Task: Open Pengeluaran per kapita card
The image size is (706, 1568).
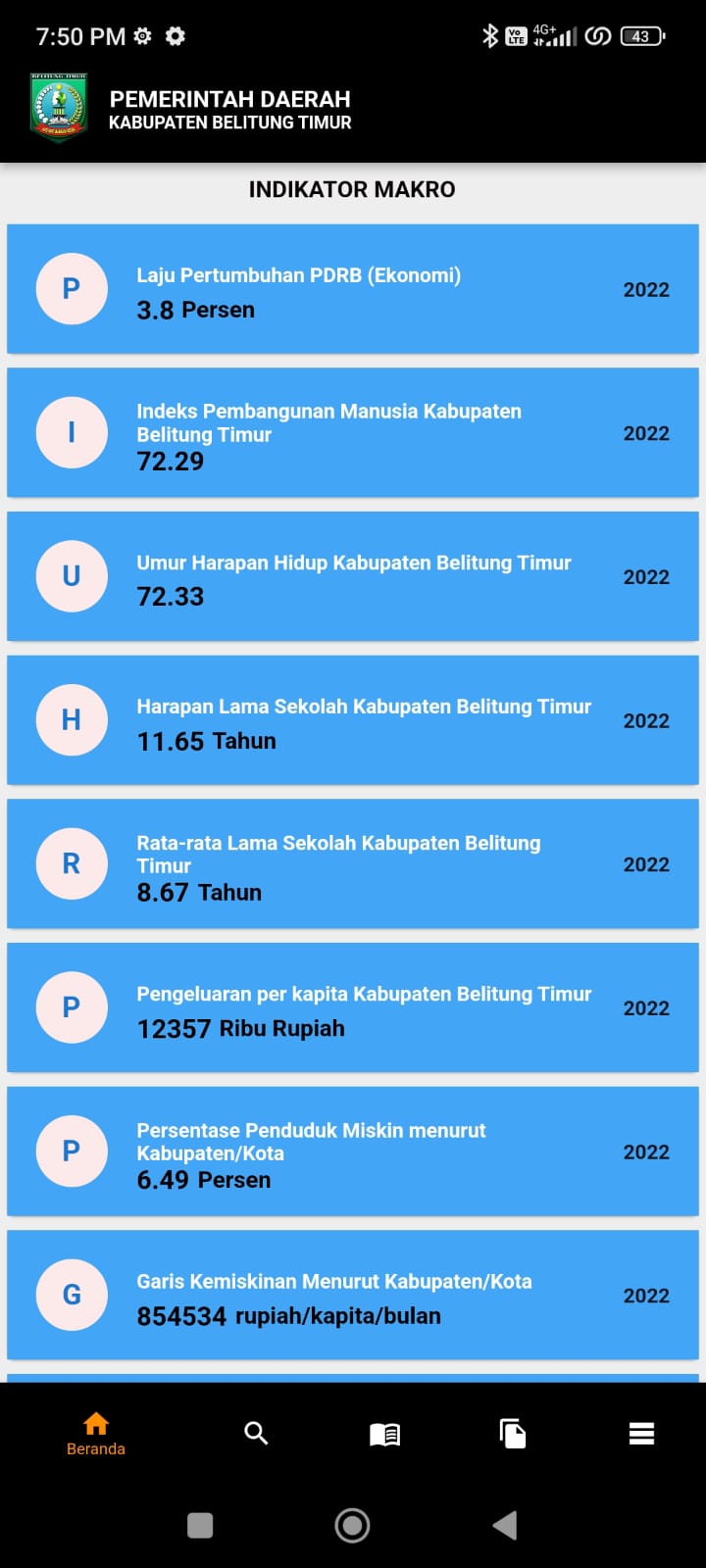Action: [x=353, y=1008]
